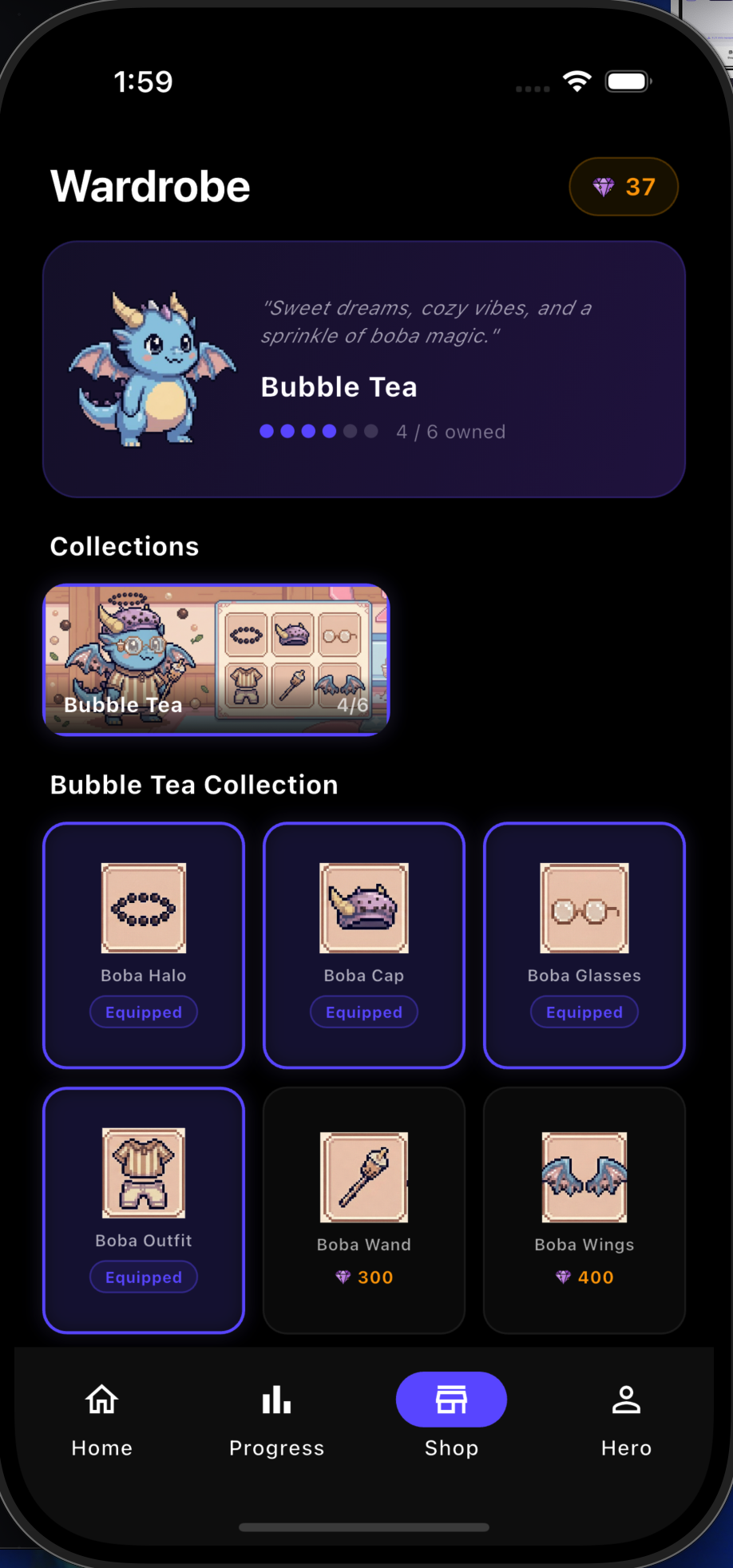Buy the Boba Wand for 300 gems
The width and height of the screenshot is (733, 1568).
click(x=364, y=1210)
